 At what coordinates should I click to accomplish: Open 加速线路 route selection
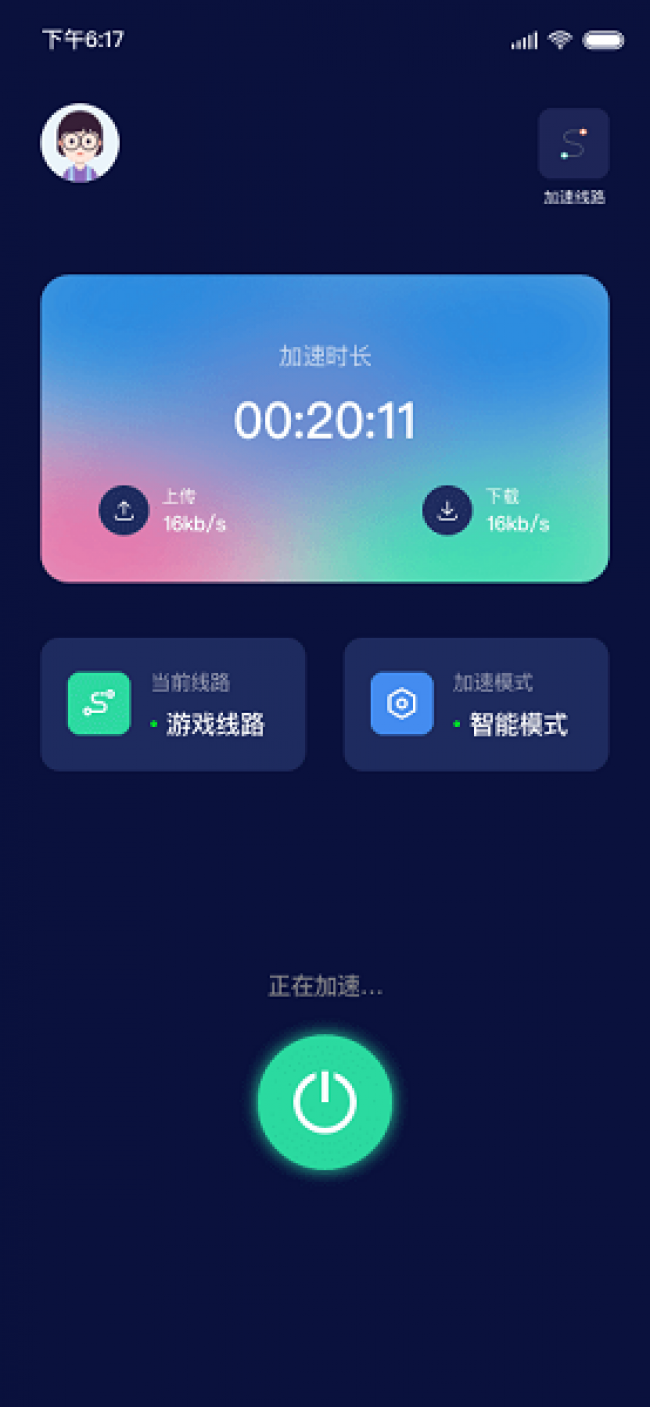point(573,144)
